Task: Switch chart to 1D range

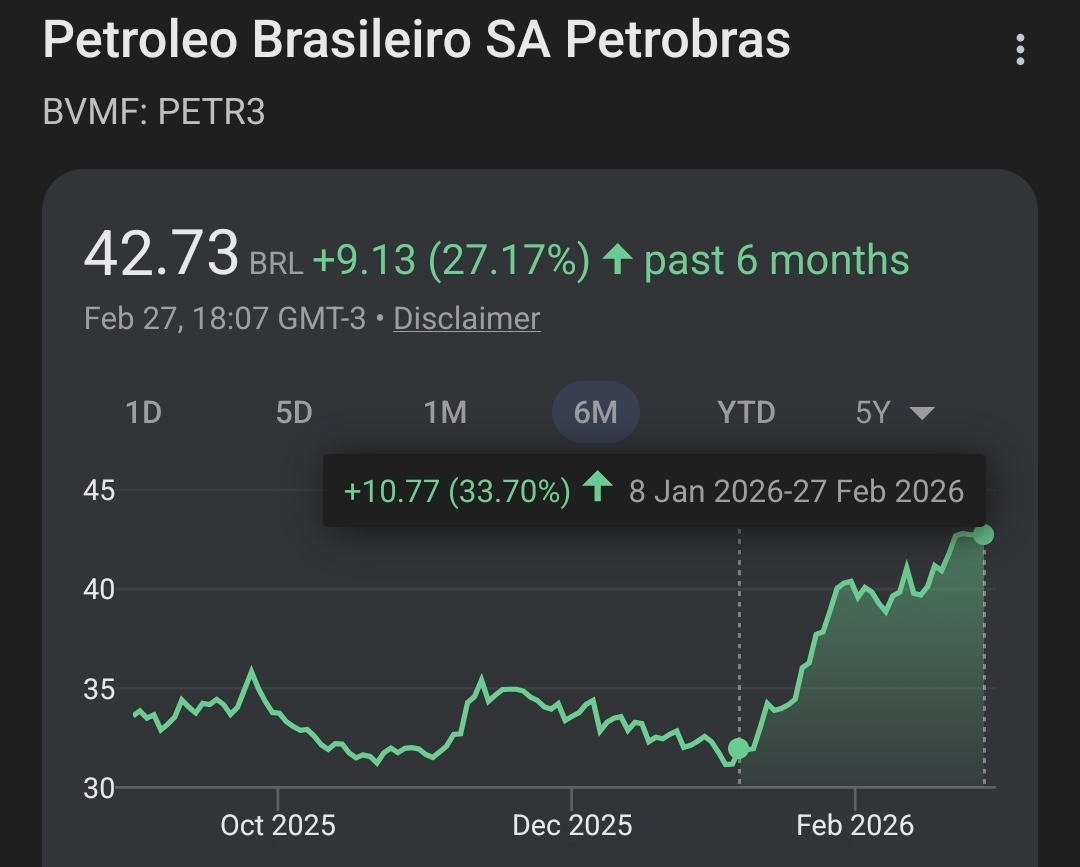Action: 144,412
